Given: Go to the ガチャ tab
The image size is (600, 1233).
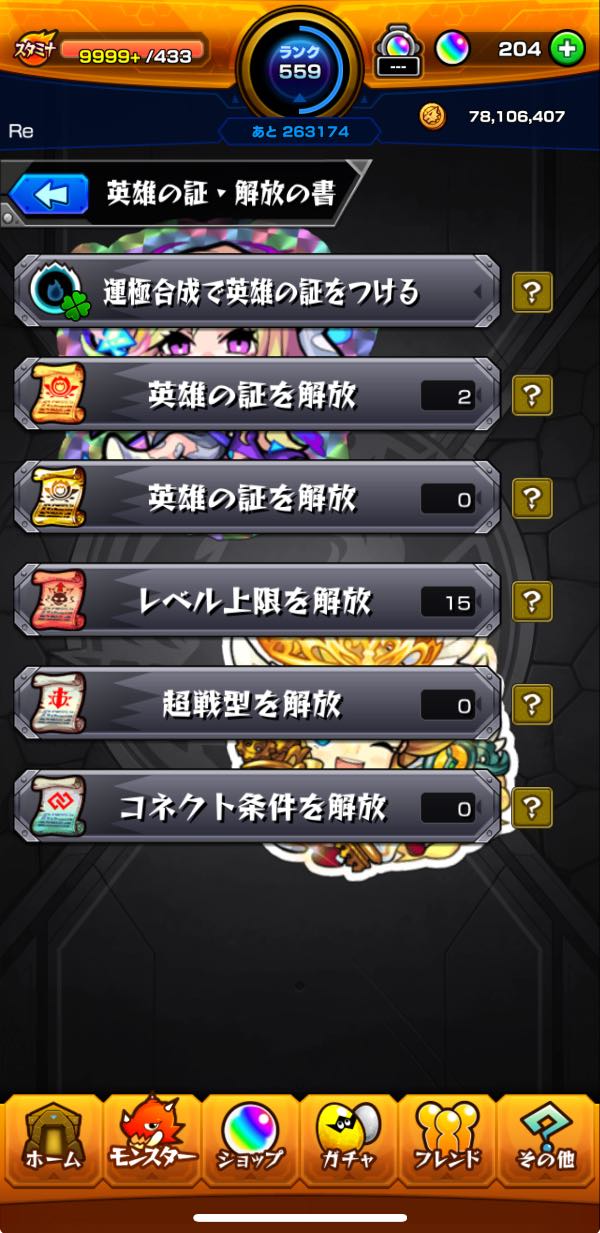Looking at the screenshot, I should tap(348, 1145).
